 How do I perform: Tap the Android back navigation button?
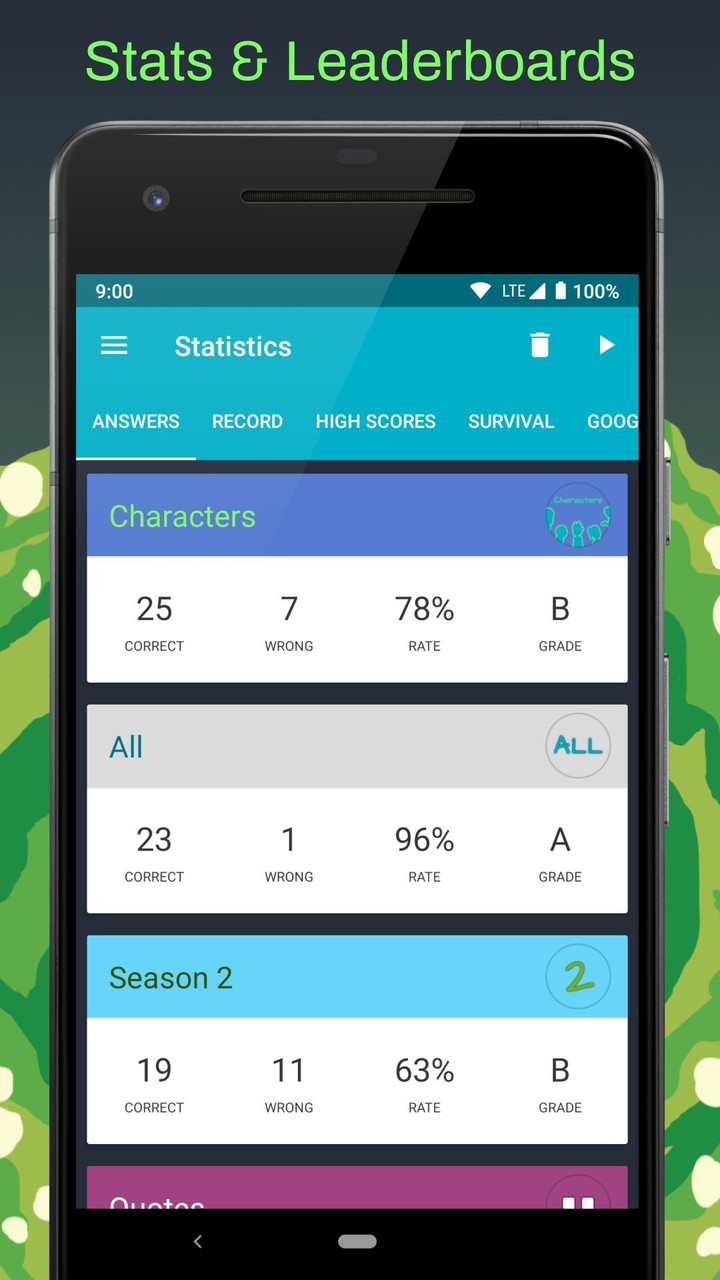coord(197,1241)
